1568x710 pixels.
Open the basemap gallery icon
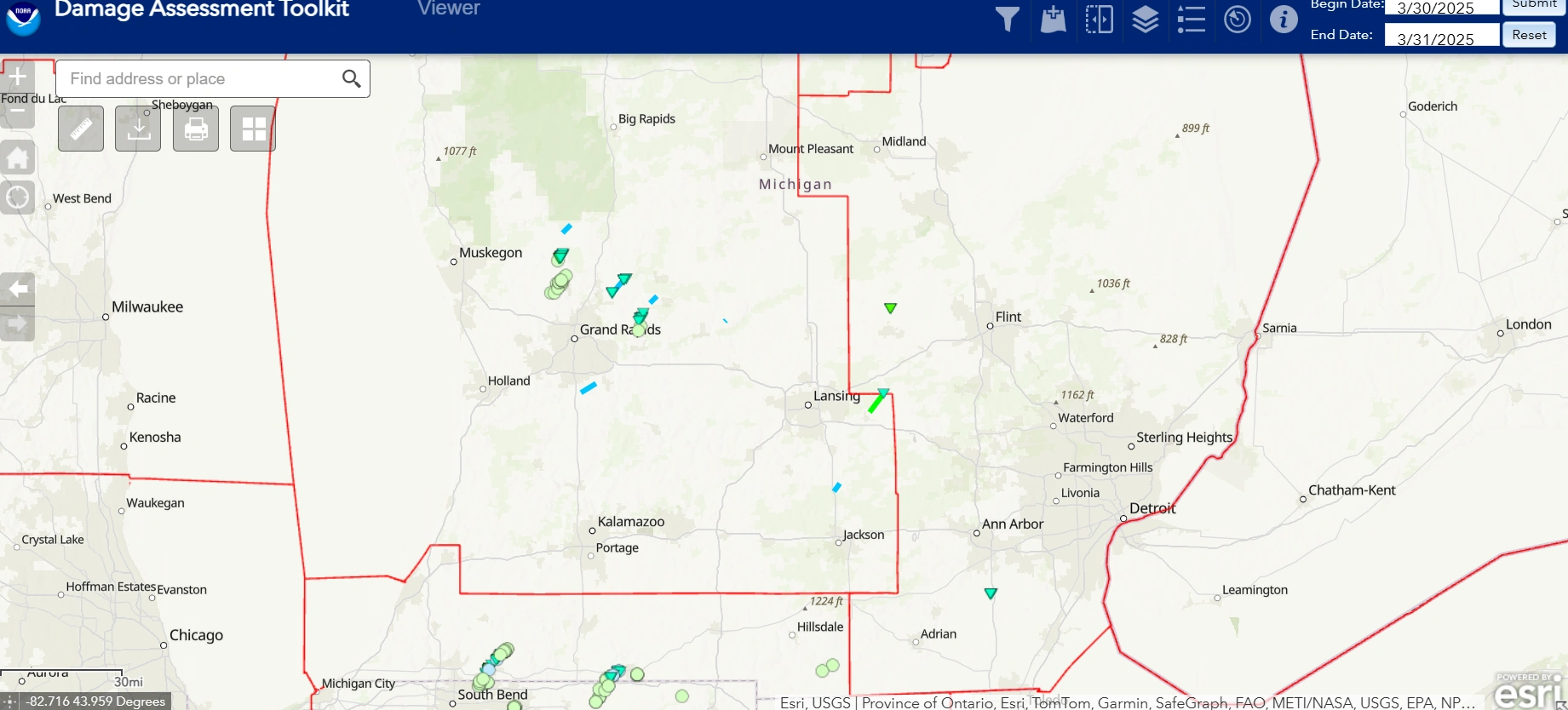pyautogui.click(x=1054, y=19)
